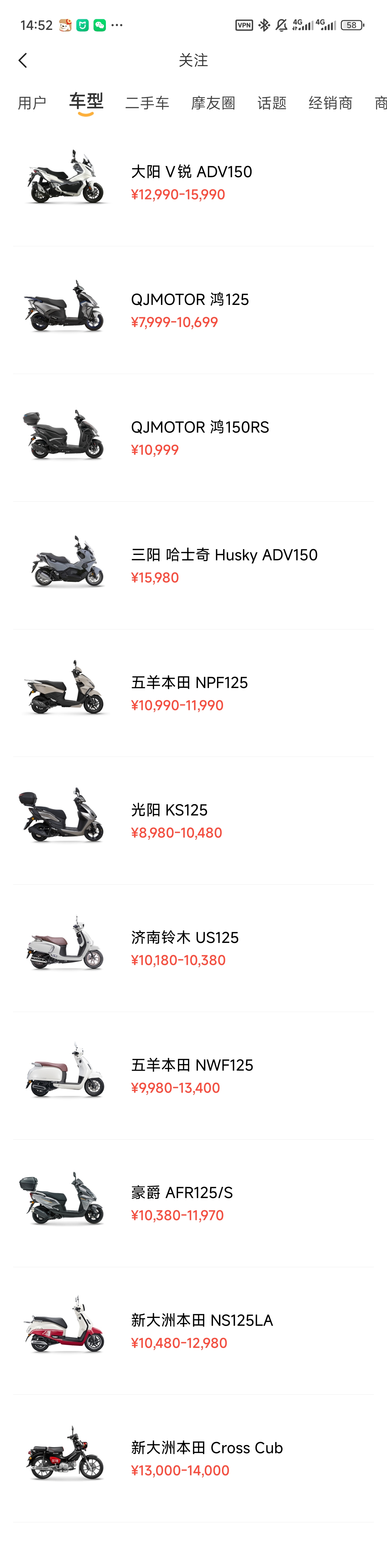Go back using the top-left arrow
This screenshot has width=387, height=1568.
pos(23,60)
